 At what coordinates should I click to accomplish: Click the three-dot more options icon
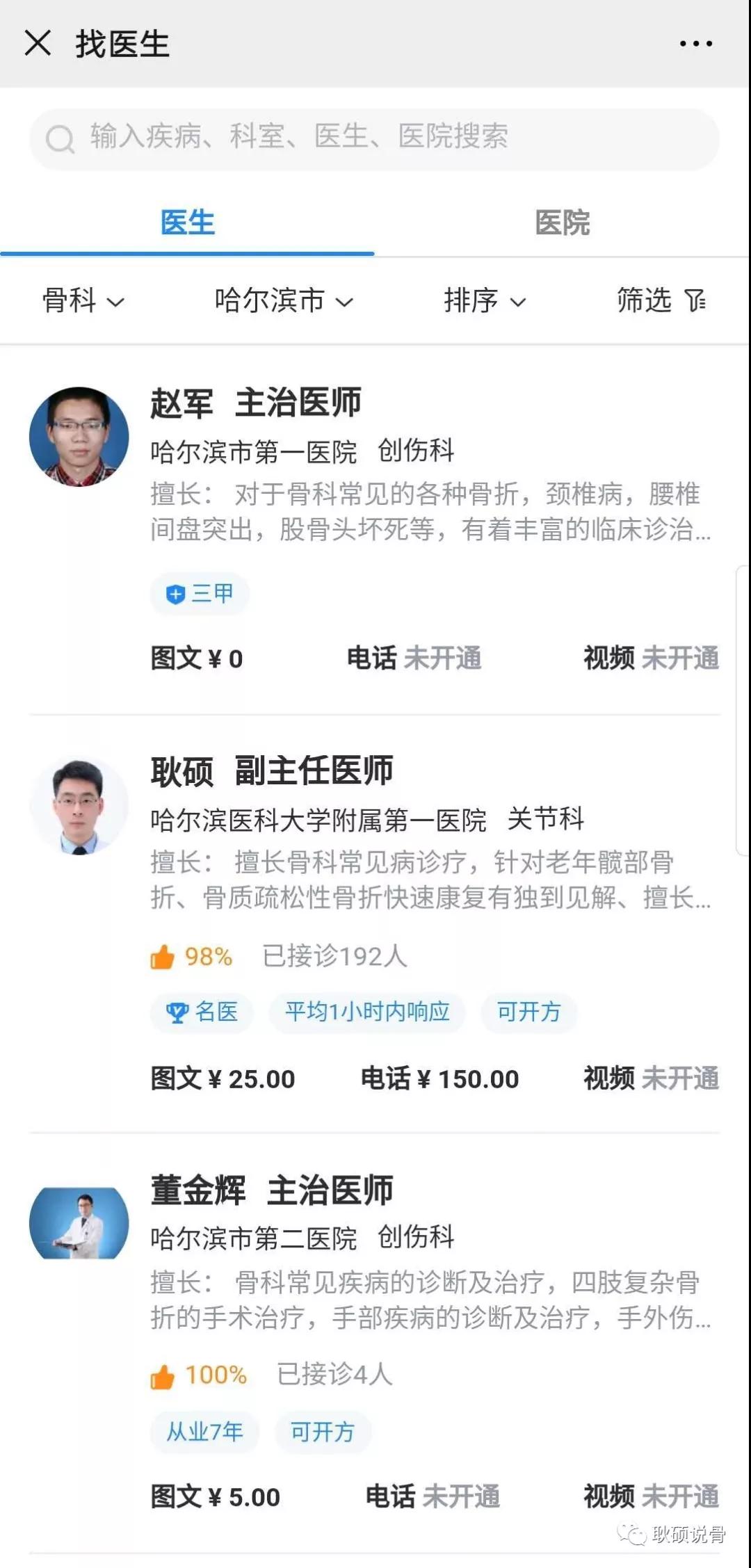695,43
